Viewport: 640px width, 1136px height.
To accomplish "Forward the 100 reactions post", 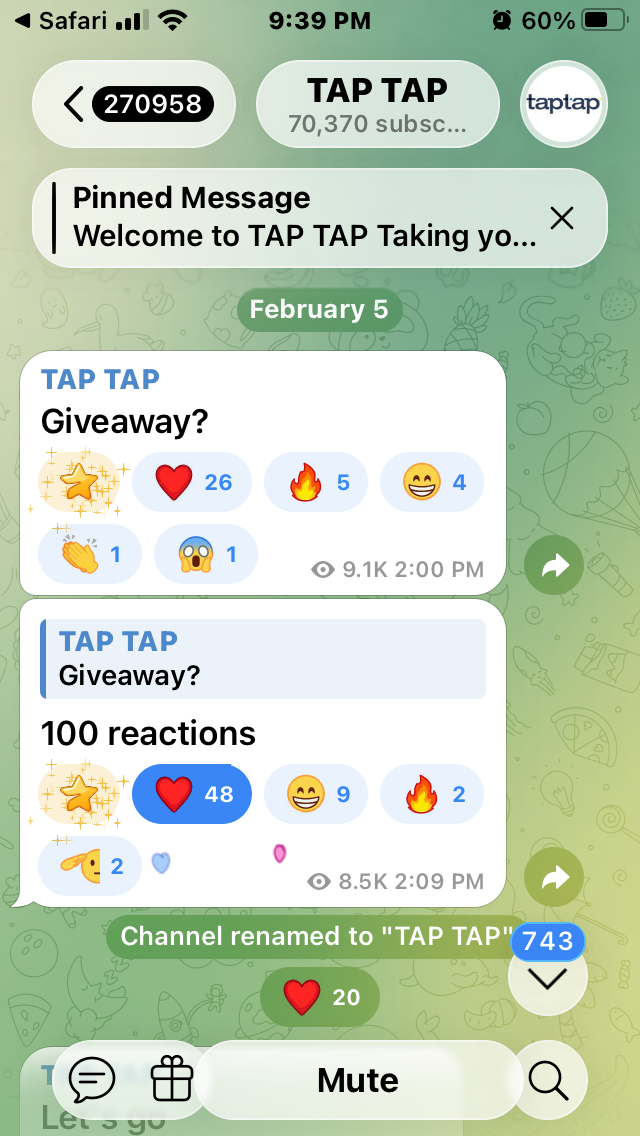I will pos(555,877).
